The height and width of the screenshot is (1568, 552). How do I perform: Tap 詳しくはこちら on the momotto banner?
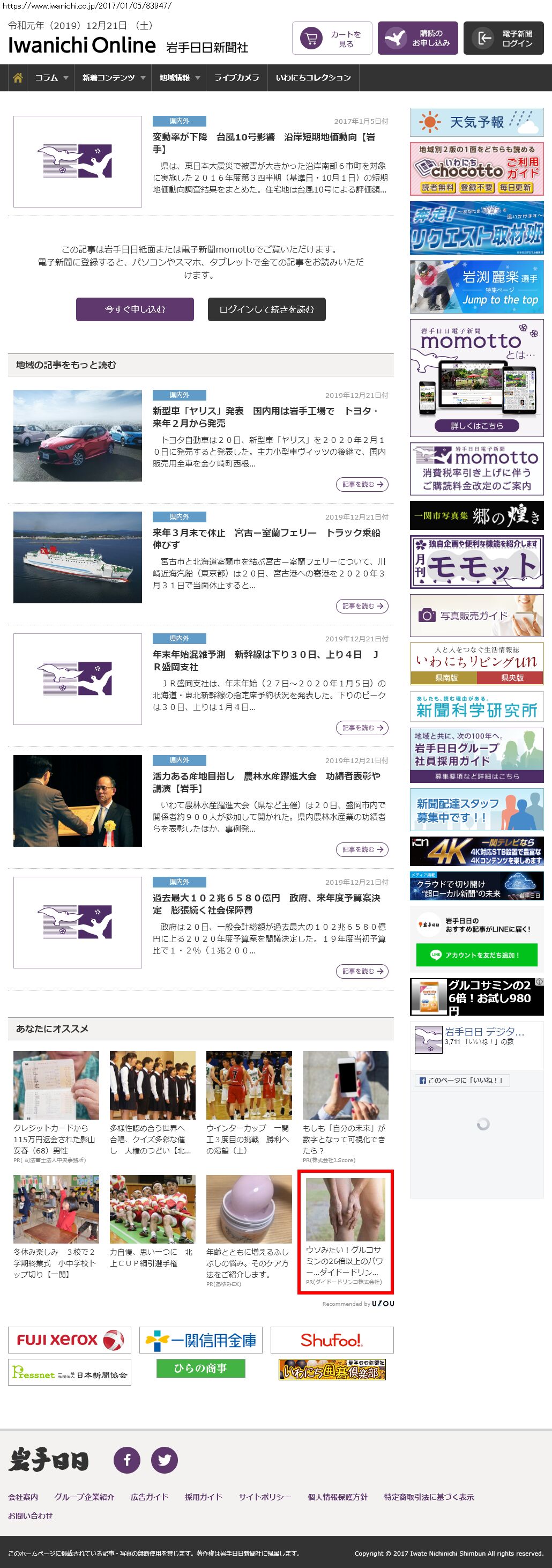click(476, 426)
